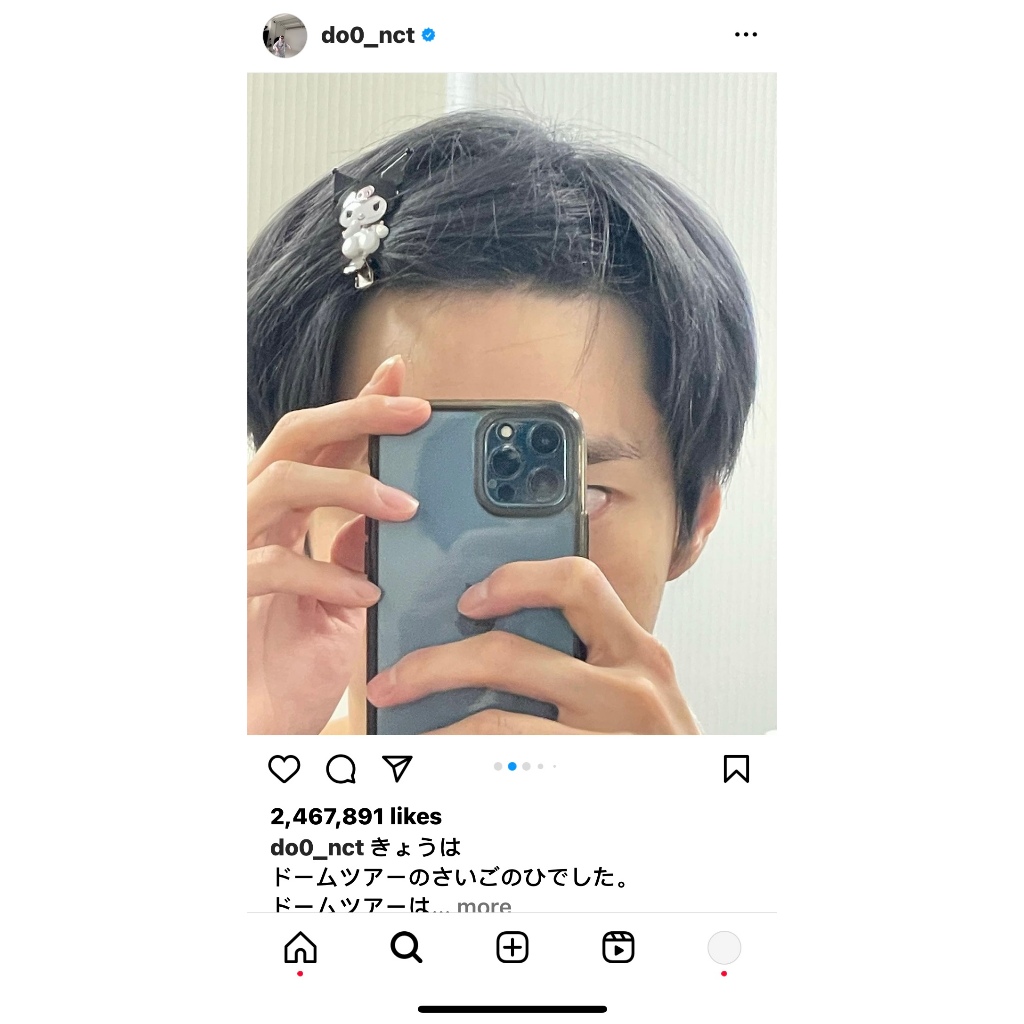
Task: Switch to the Reels tab
Action: click(618, 948)
